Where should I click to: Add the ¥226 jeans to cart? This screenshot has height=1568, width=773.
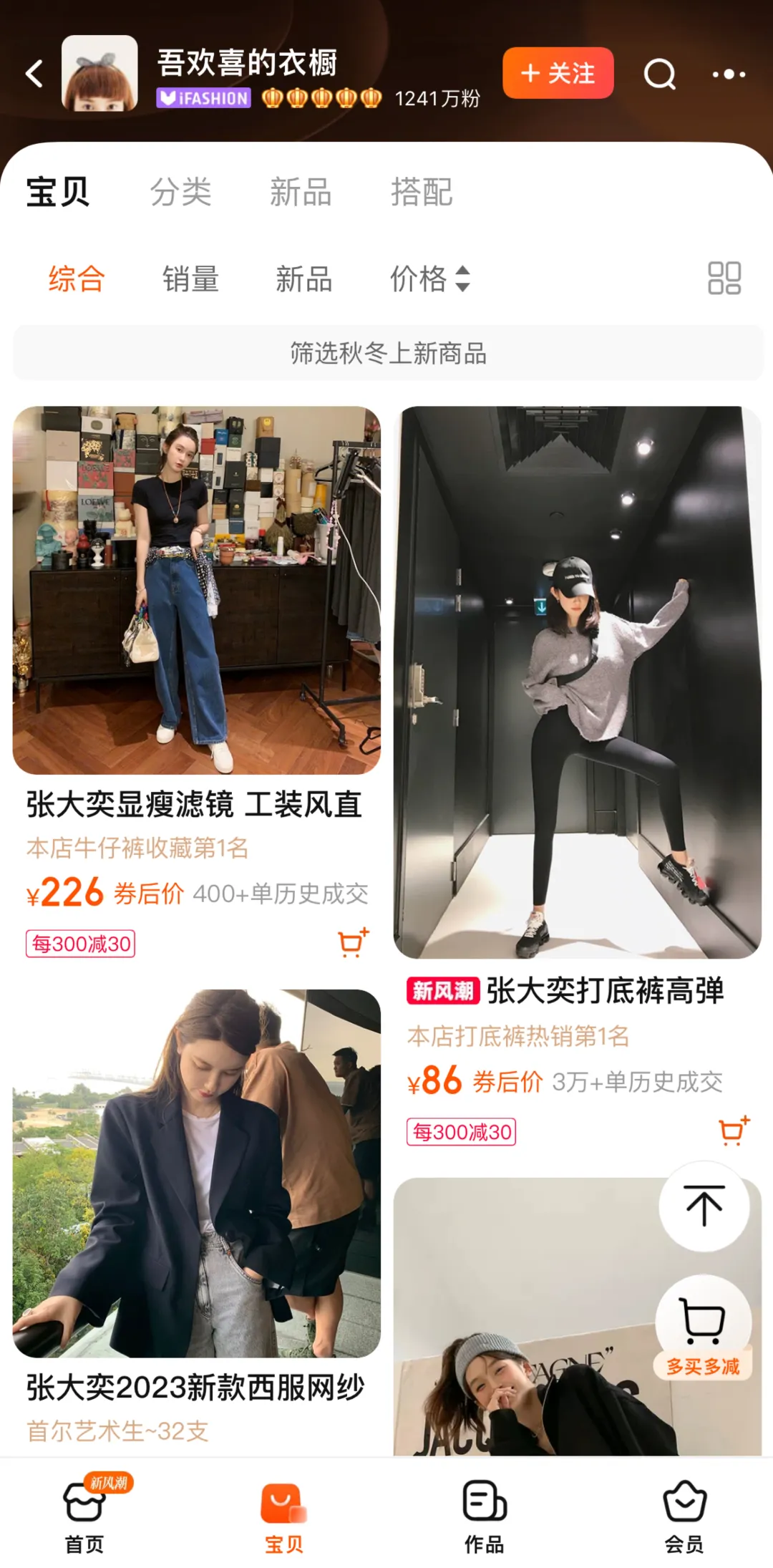tap(353, 943)
